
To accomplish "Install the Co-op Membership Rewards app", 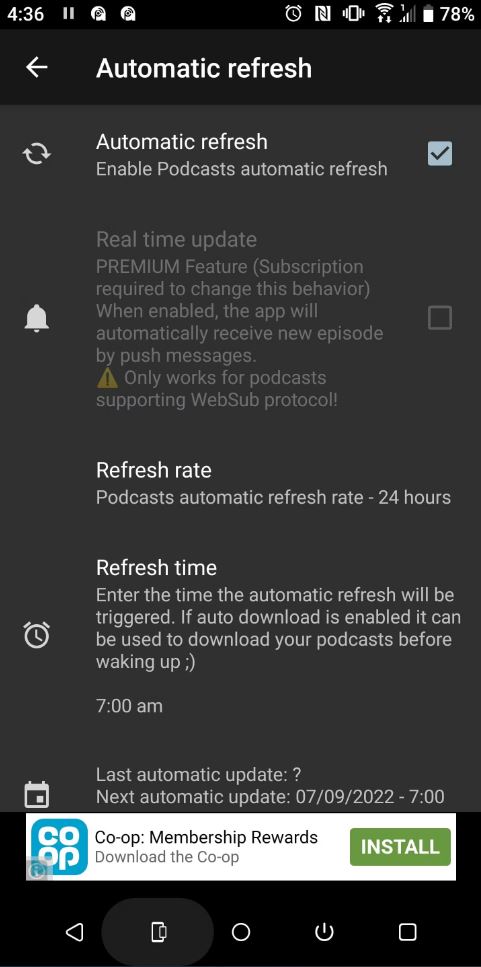I will coord(400,847).
